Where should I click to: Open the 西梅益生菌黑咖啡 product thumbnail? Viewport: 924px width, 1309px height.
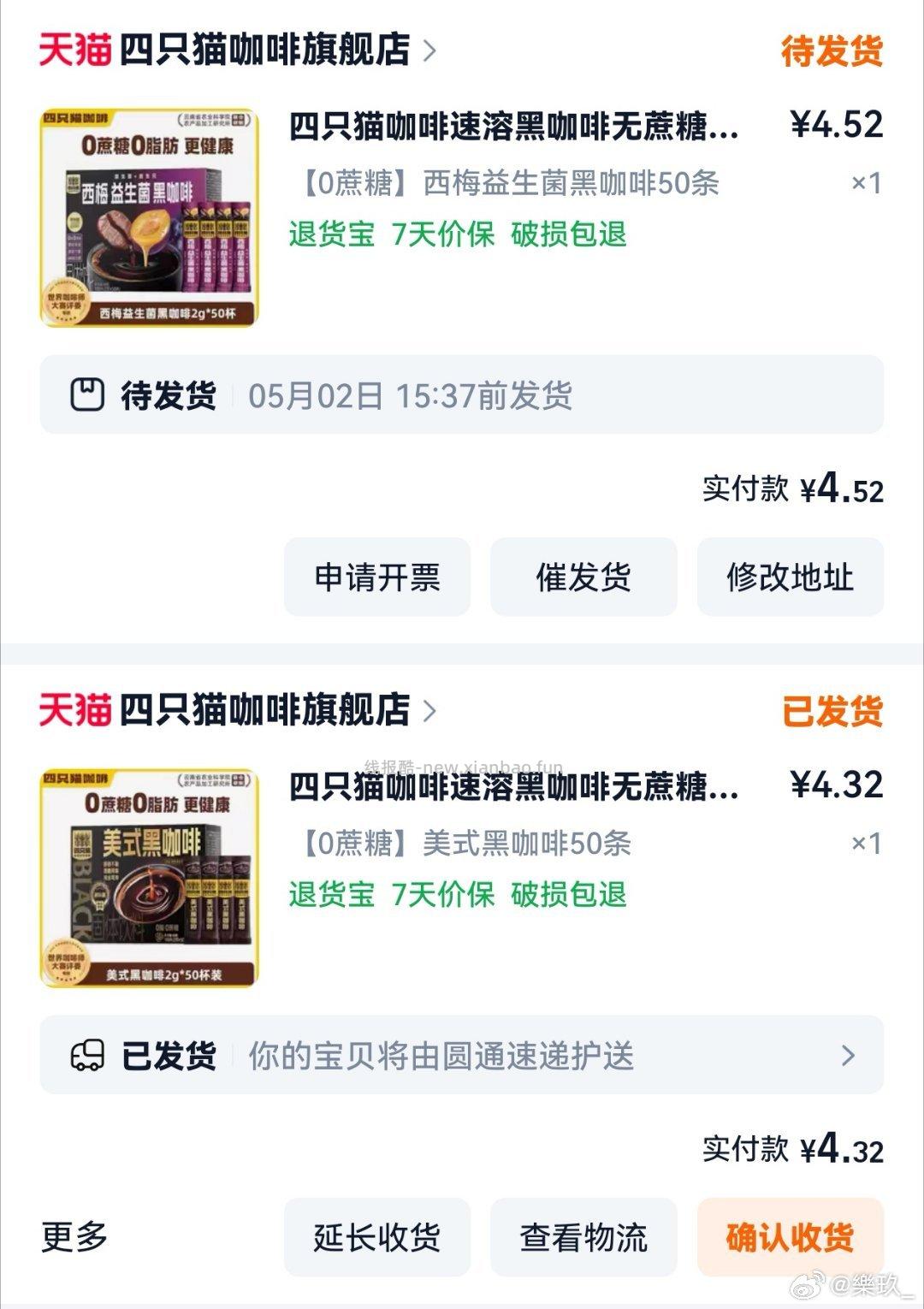147,218
